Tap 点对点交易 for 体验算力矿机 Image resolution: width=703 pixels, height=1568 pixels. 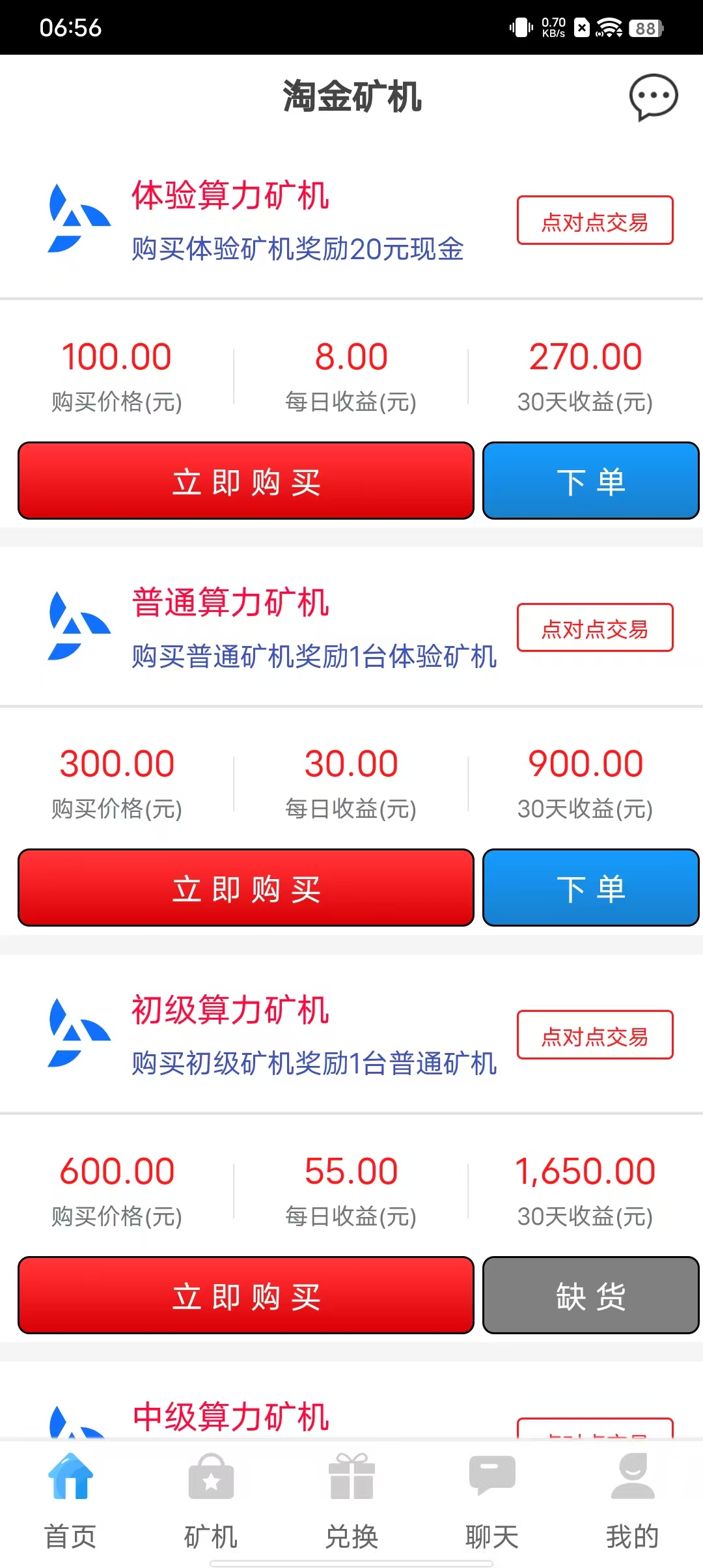595,220
